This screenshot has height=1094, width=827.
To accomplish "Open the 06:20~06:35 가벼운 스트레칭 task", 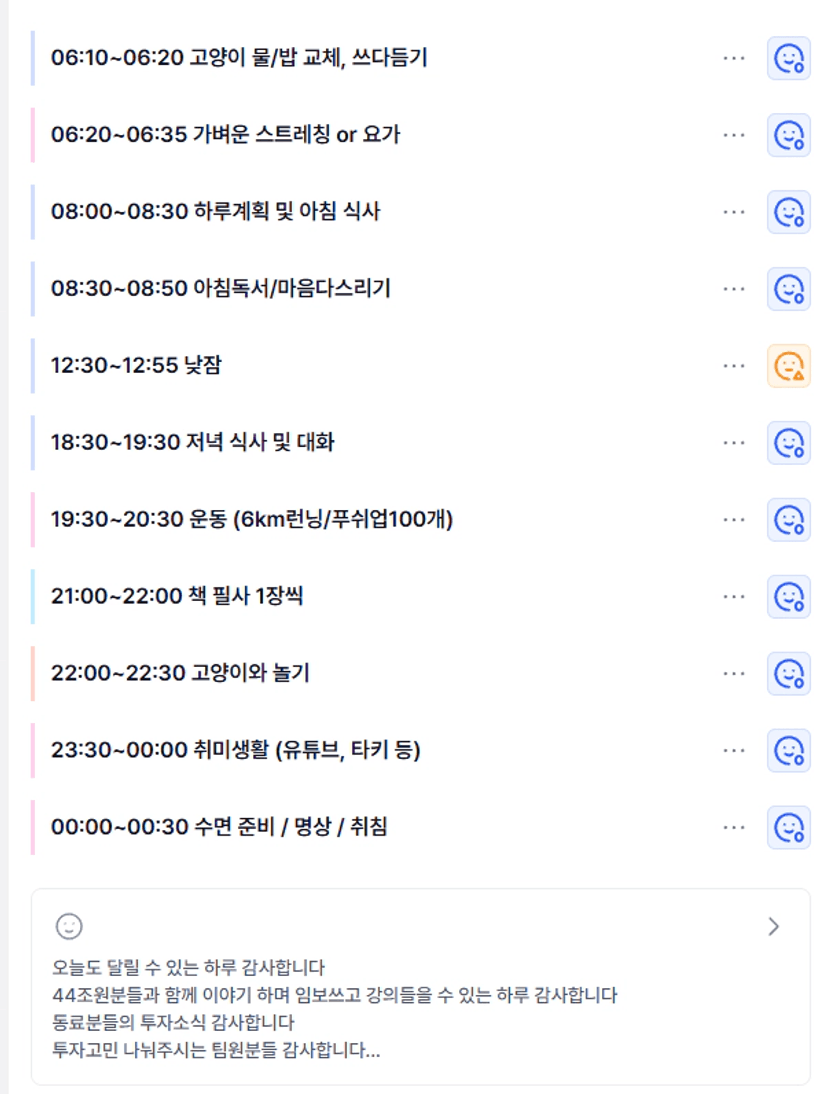I will 226,135.
